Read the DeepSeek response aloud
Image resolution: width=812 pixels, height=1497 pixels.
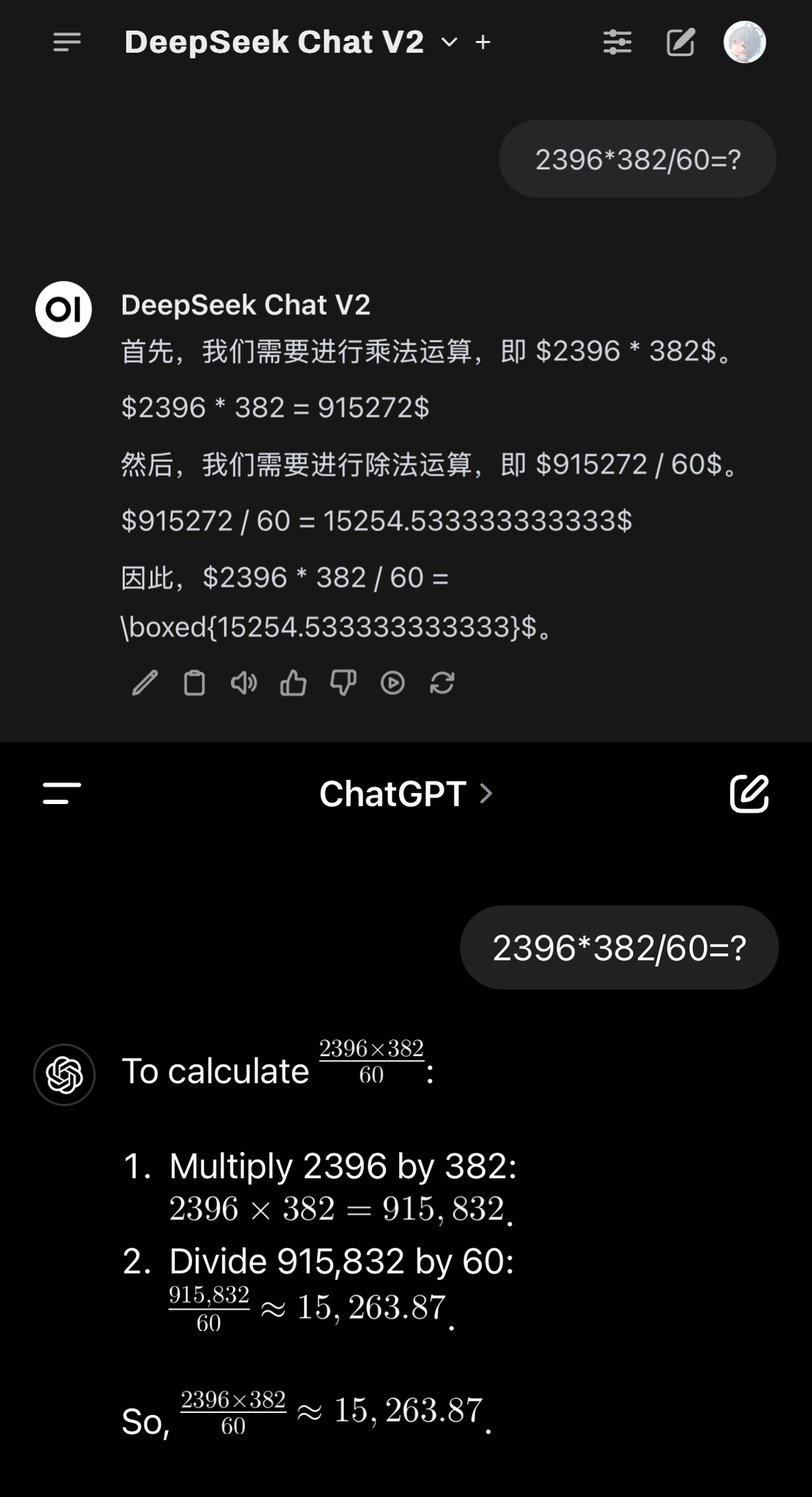244,683
